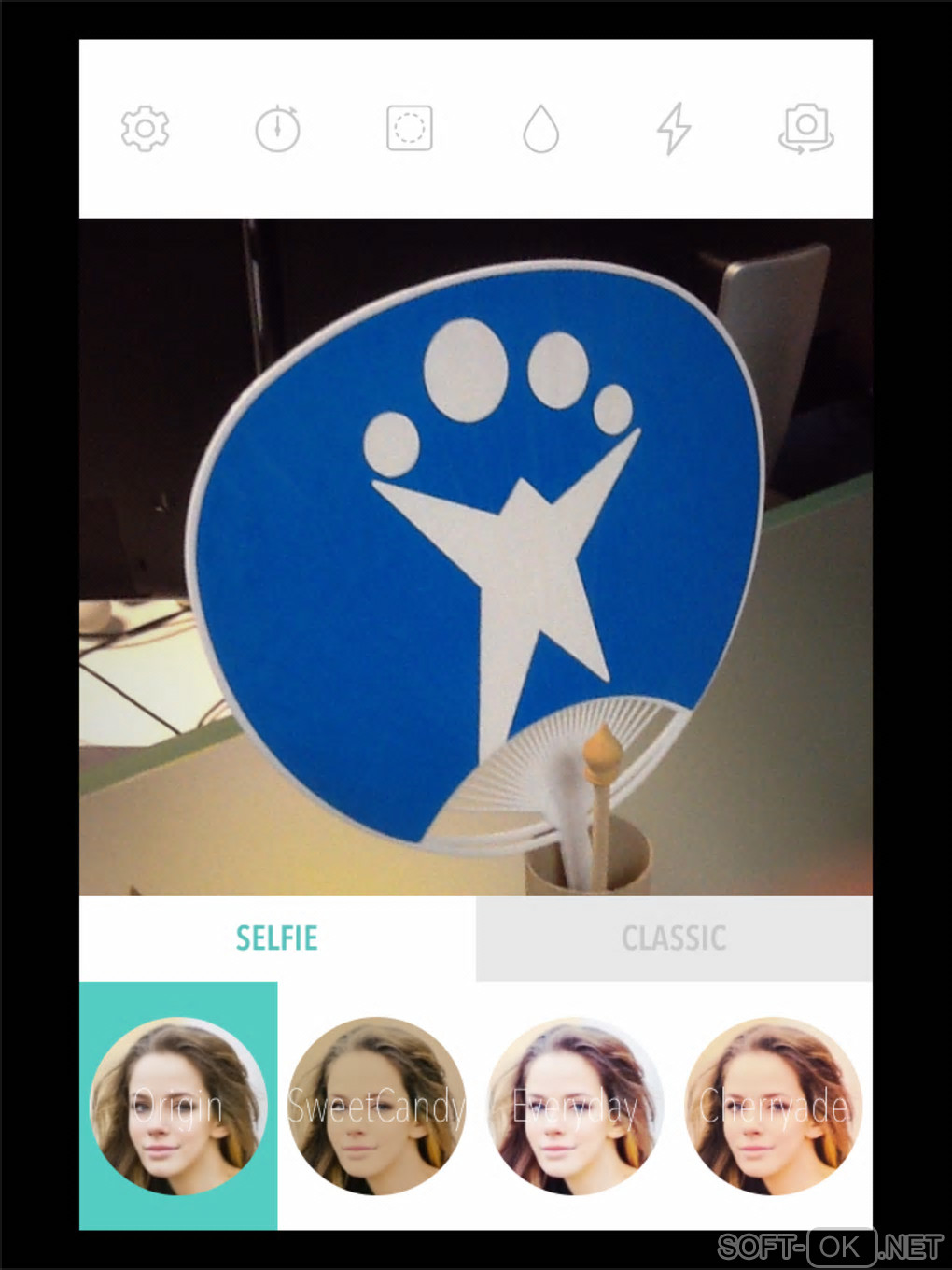The width and height of the screenshot is (952, 1270).
Task: Enable the blur droplet effect
Action: pos(541,129)
